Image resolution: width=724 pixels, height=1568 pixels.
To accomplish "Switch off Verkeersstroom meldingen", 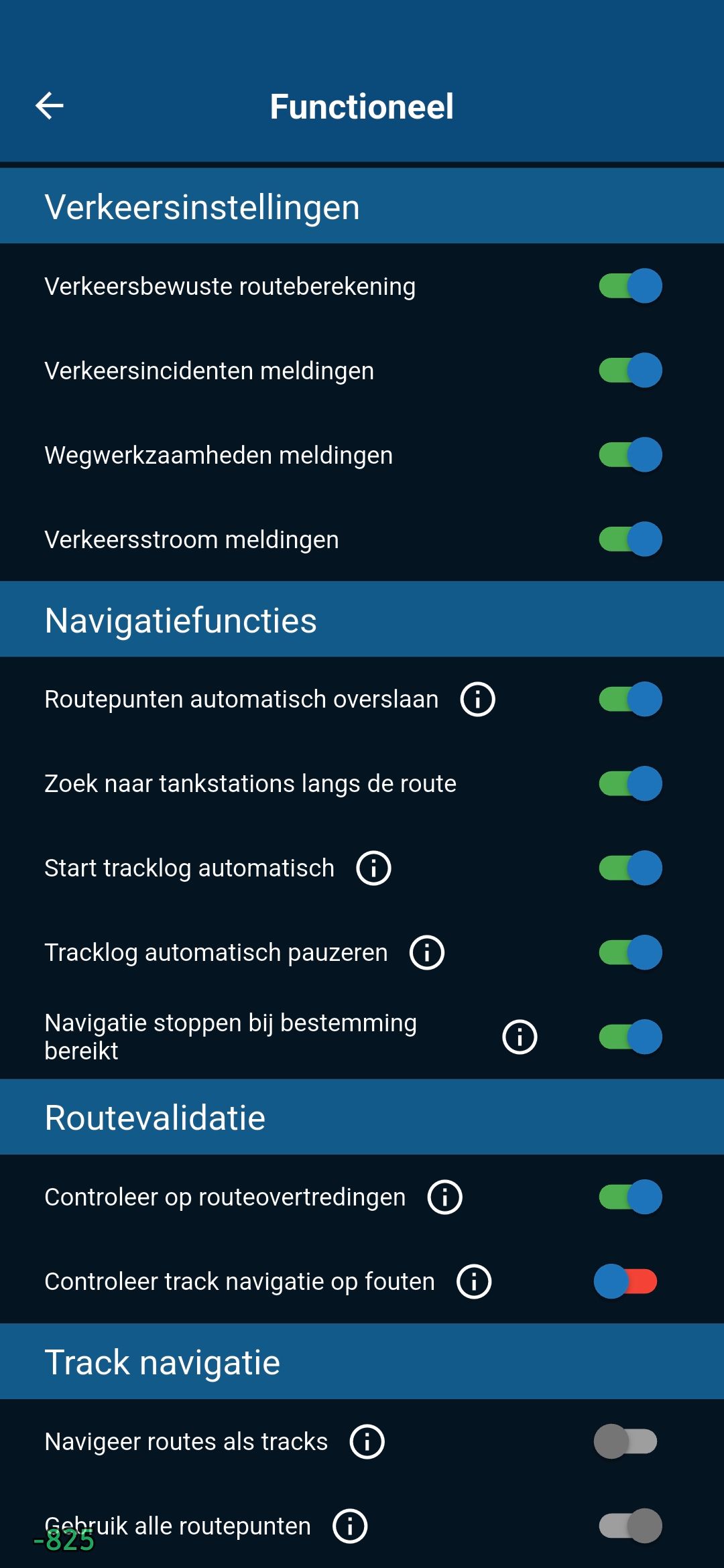I will pos(629,539).
